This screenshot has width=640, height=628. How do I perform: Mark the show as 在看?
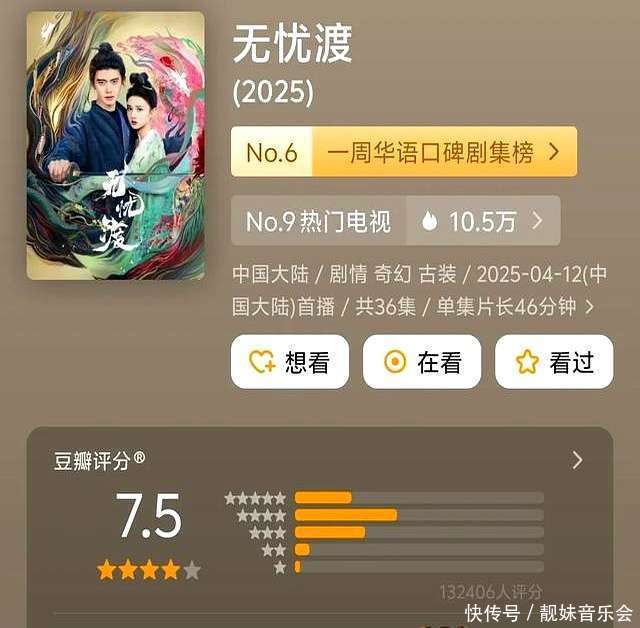pyautogui.click(x=421, y=362)
